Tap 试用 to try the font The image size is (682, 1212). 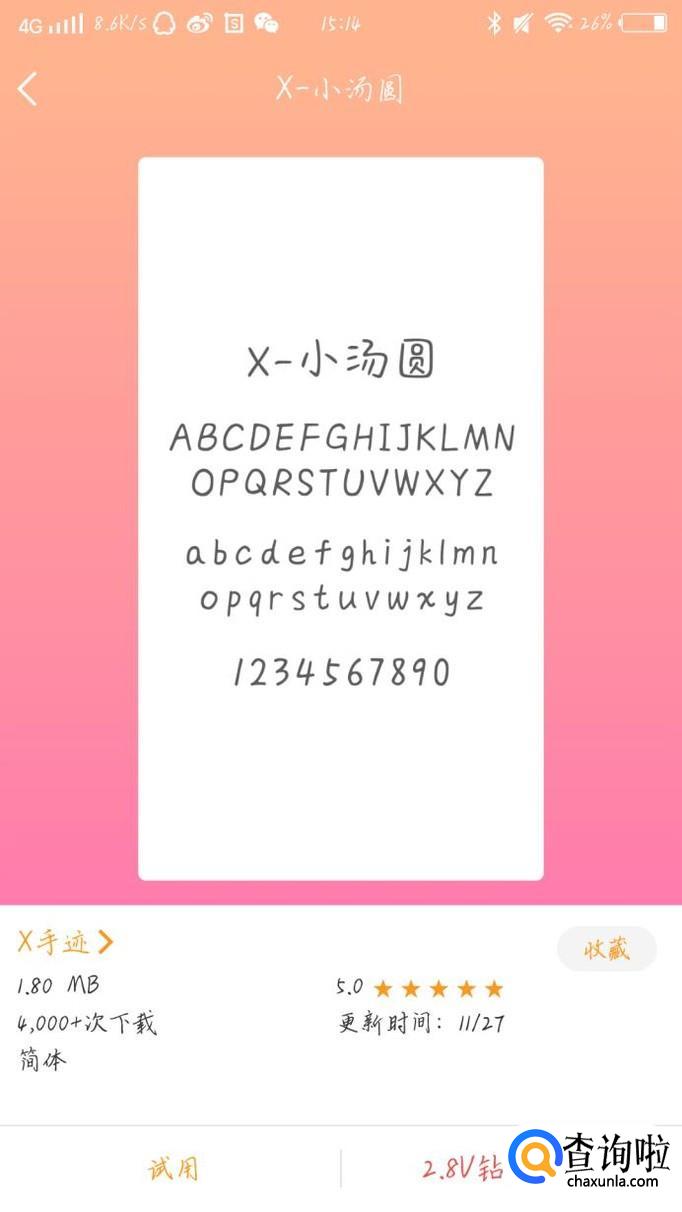click(173, 1169)
